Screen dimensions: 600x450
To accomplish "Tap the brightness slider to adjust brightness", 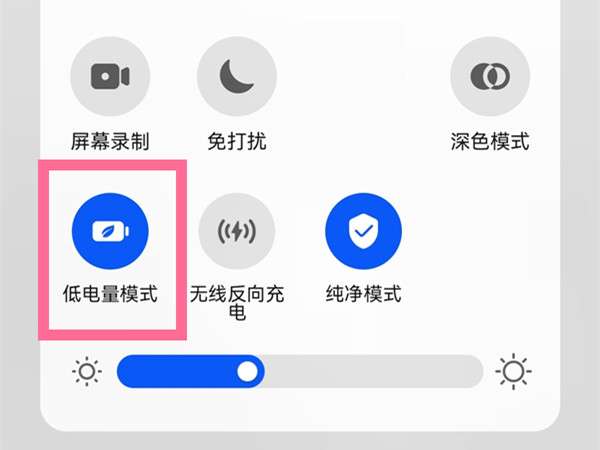I will point(300,372).
